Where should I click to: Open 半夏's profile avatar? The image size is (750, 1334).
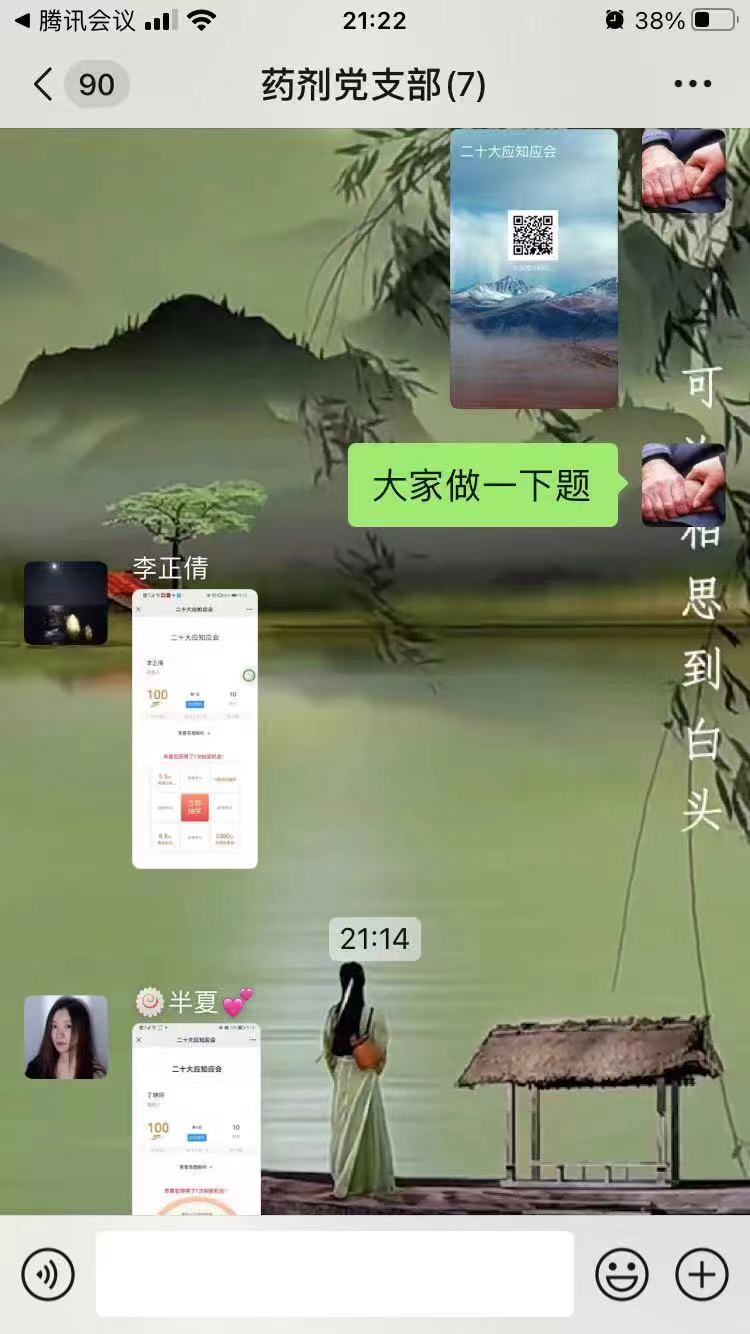[x=66, y=1037]
